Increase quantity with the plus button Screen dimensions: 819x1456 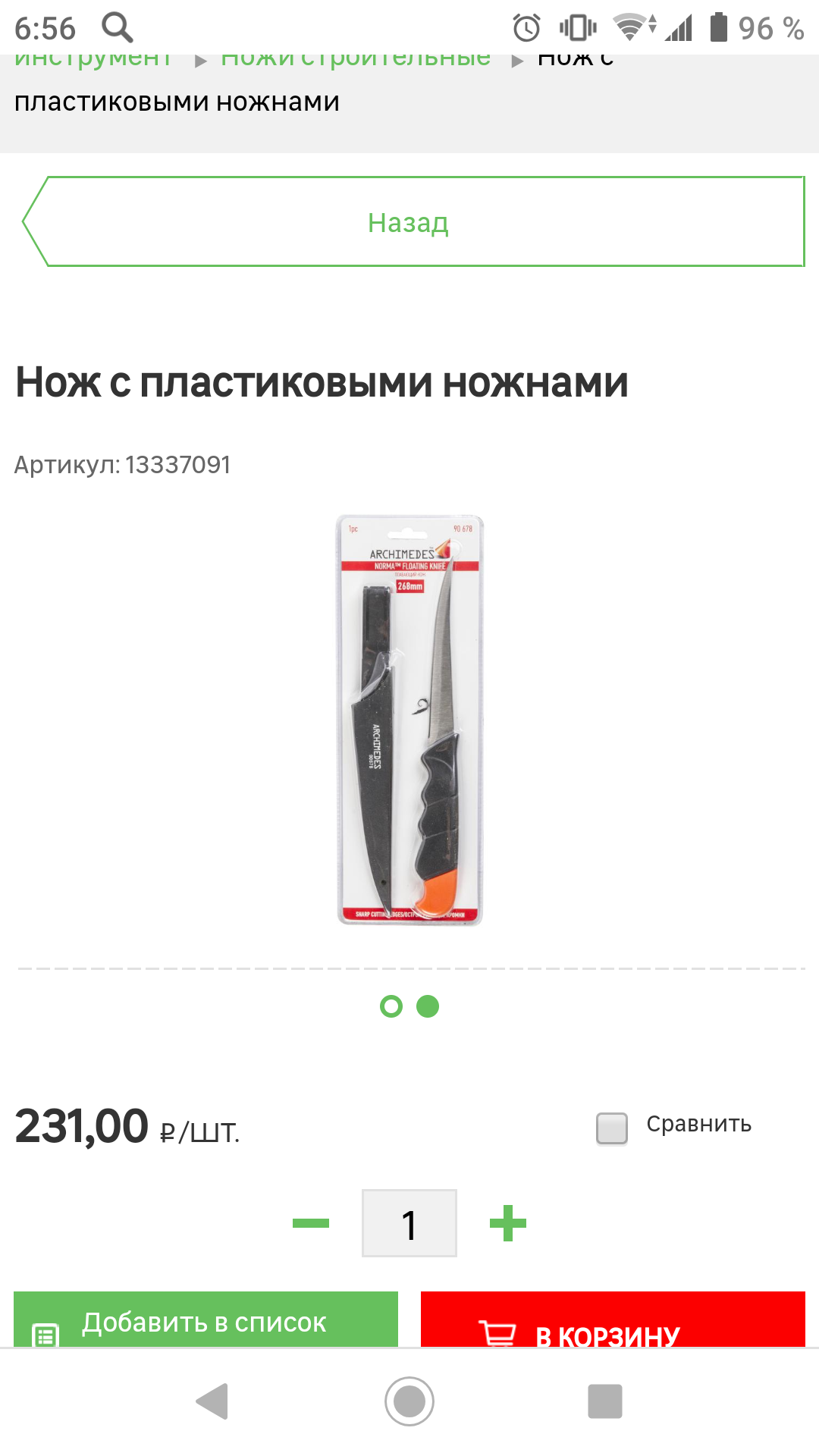coord(508,1223)
